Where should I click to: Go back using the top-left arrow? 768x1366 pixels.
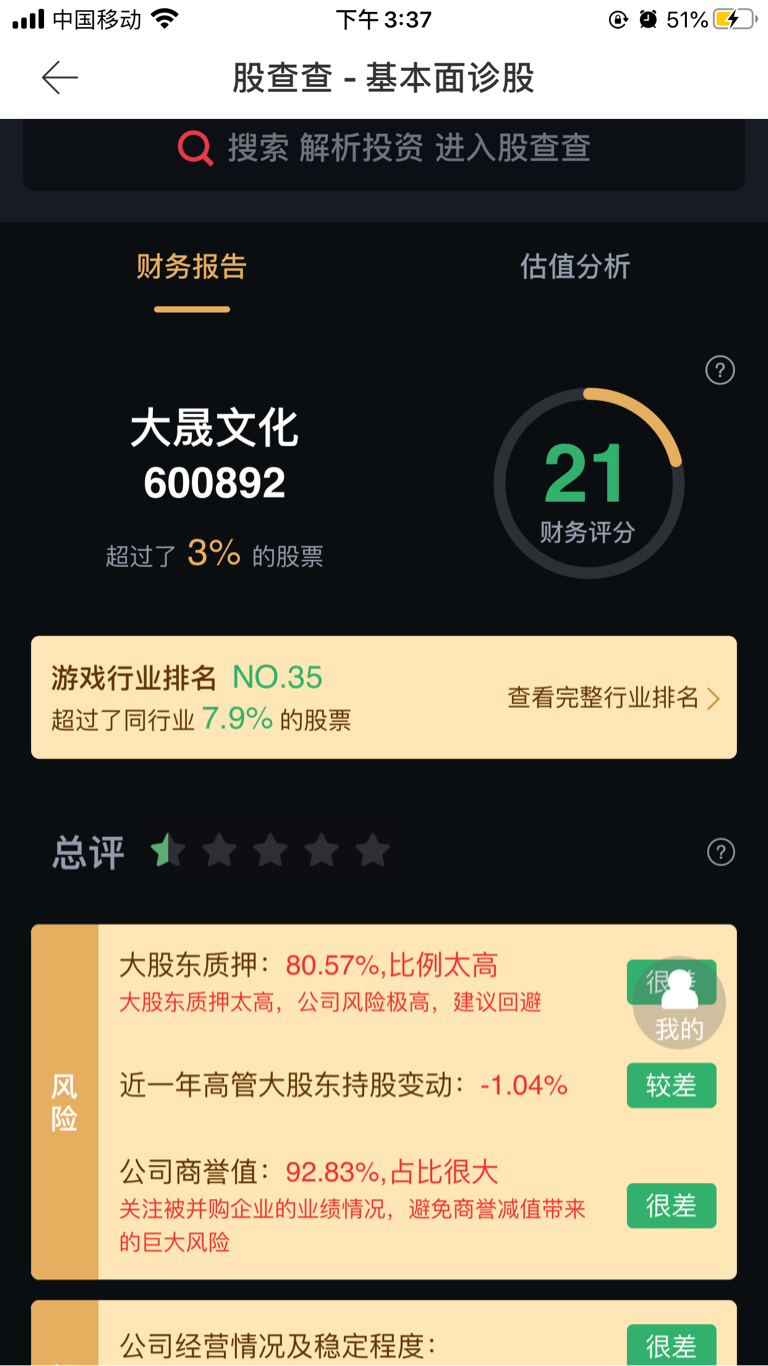tap(59, 78)
